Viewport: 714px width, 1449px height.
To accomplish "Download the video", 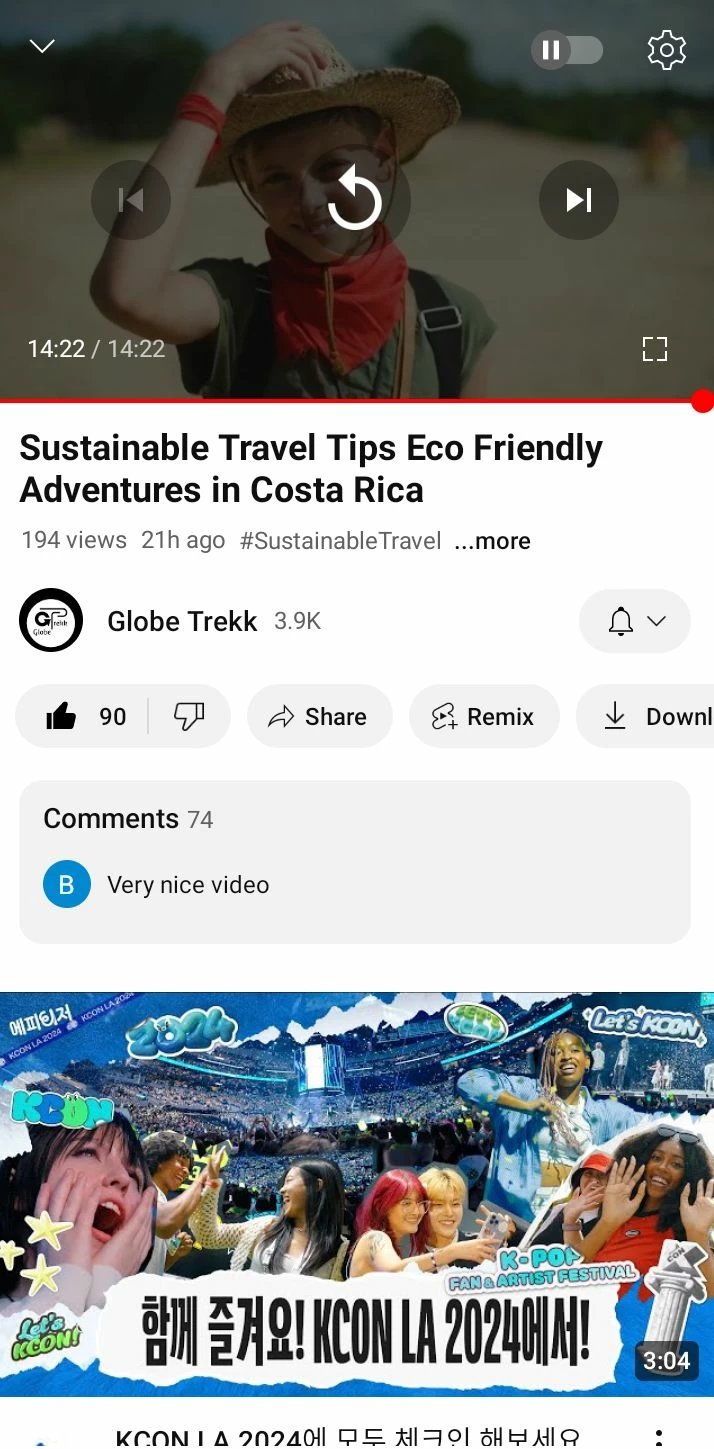I will 645,716.
